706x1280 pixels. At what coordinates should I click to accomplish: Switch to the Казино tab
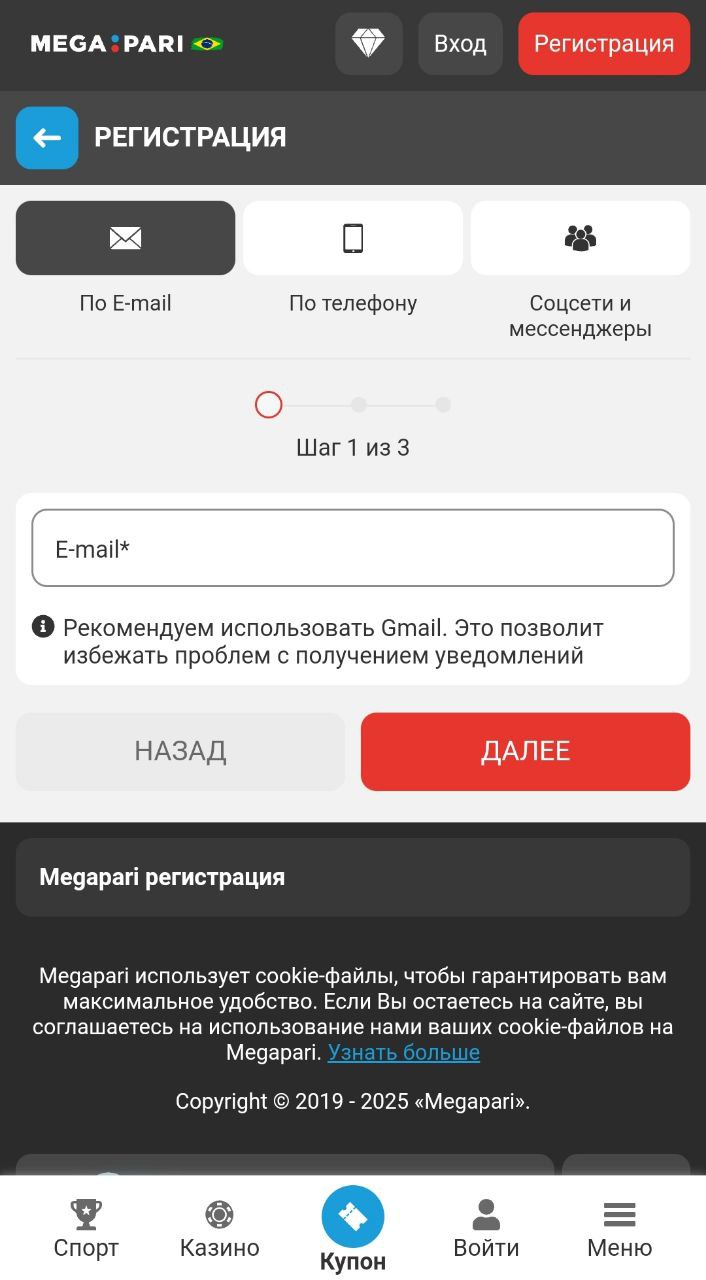coord(220,1229)
